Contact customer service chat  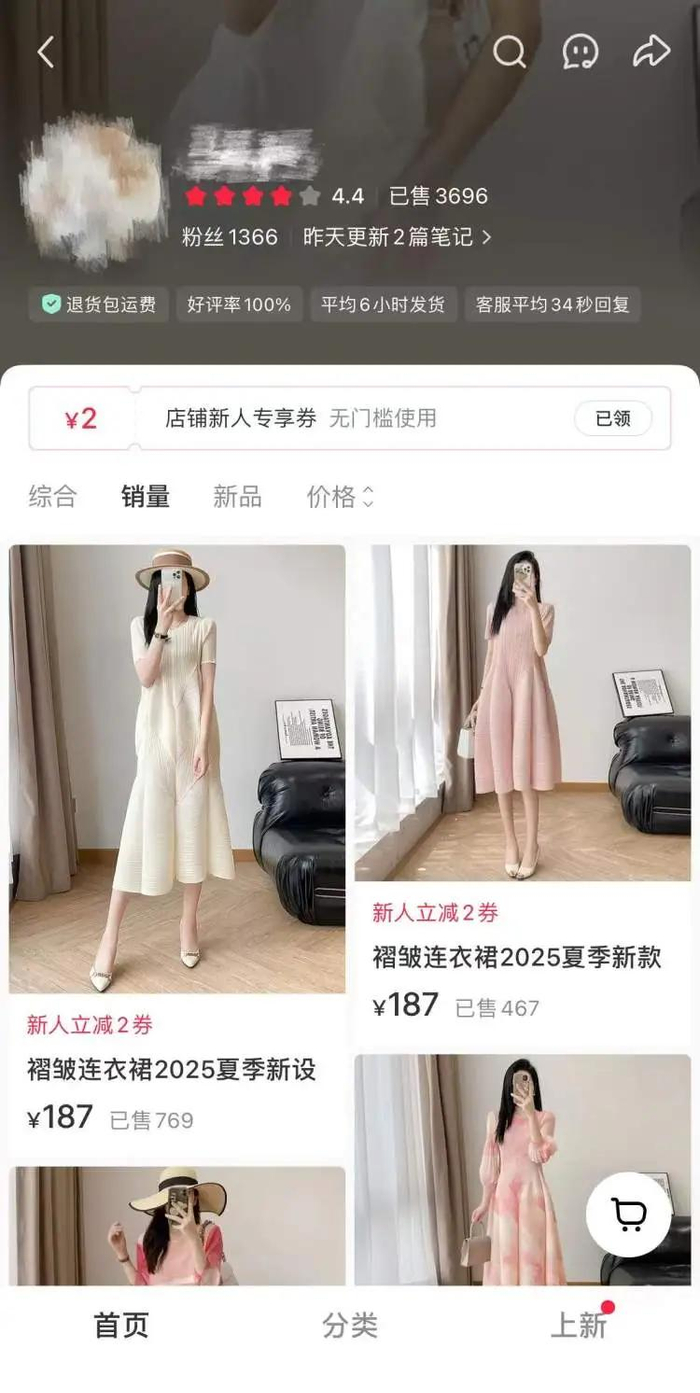click(x=580, y=52)
